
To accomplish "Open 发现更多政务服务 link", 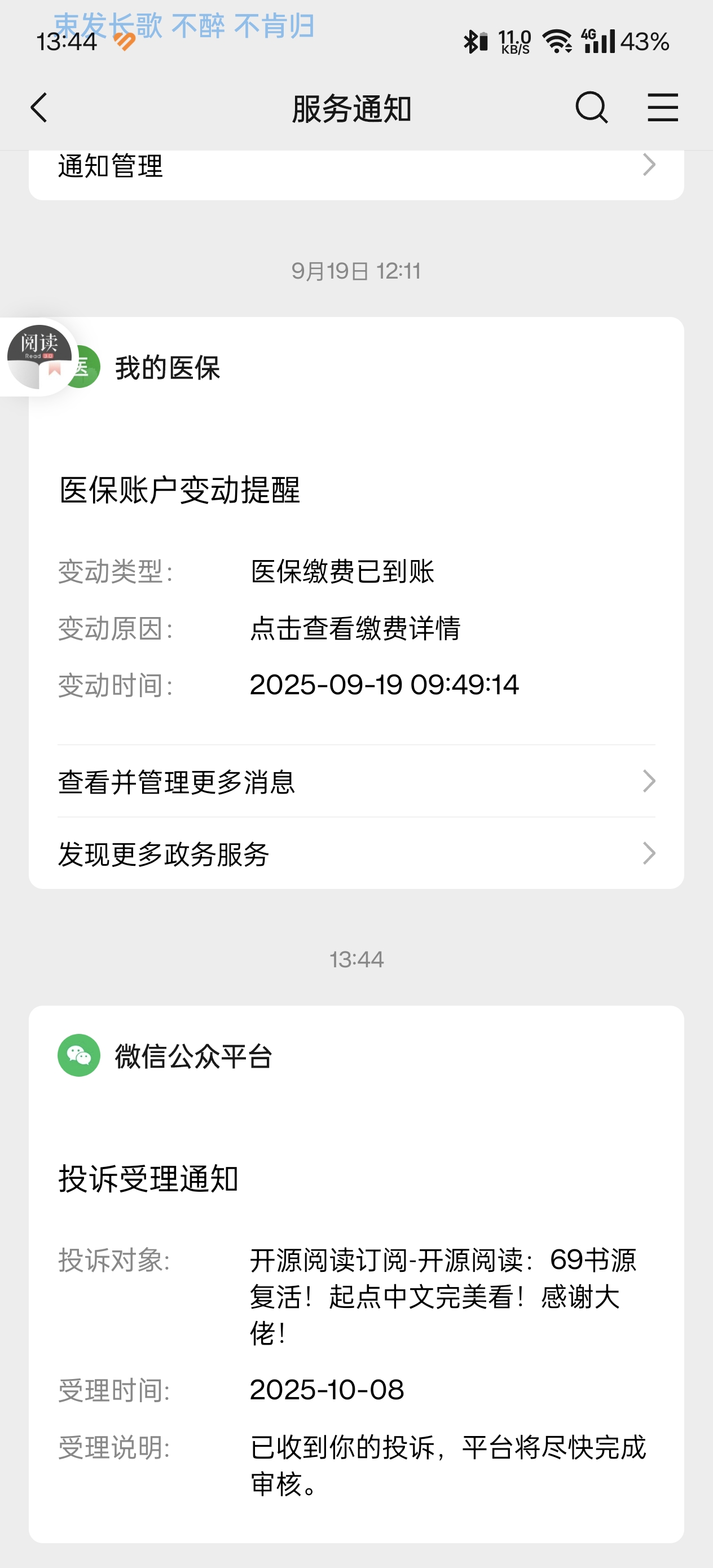I will pyautogui.click(x=356, y=853).
